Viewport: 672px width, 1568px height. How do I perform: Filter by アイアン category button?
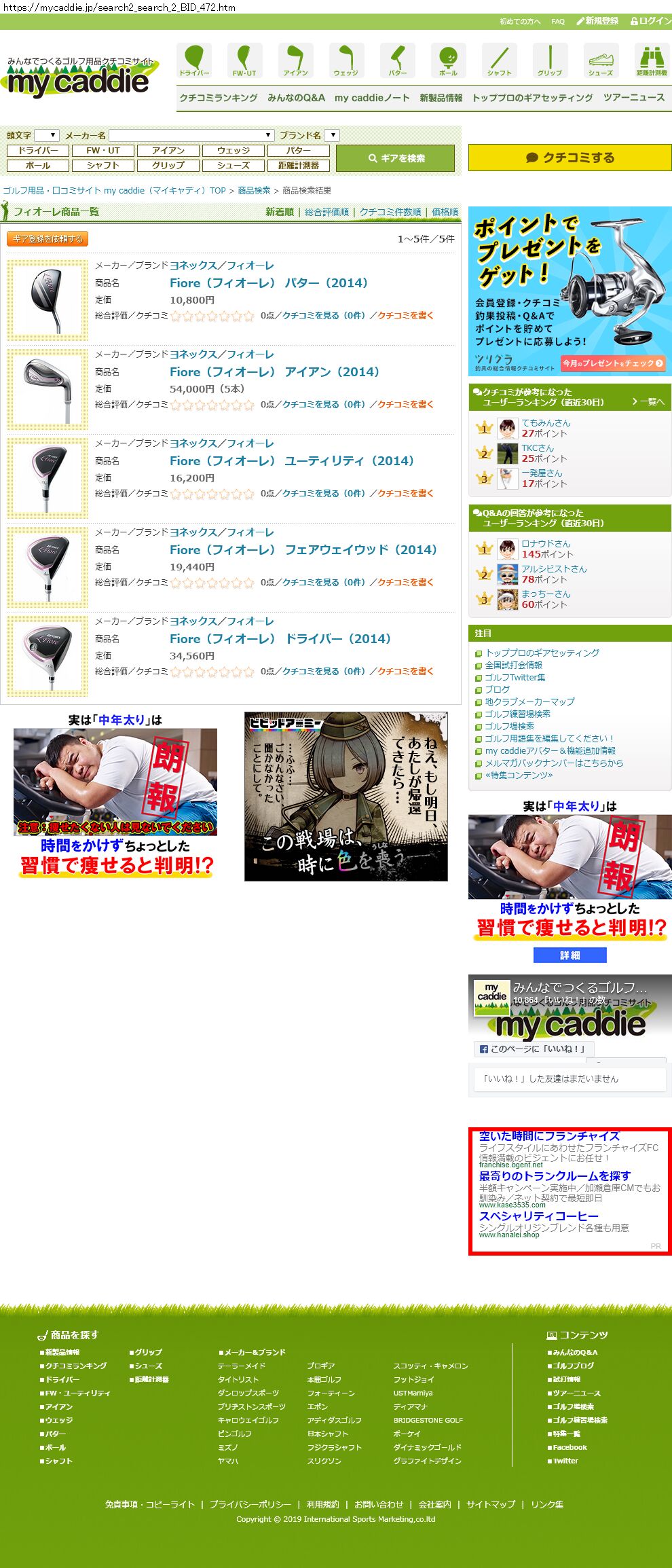pyautogui.click(x=168, y=151)
